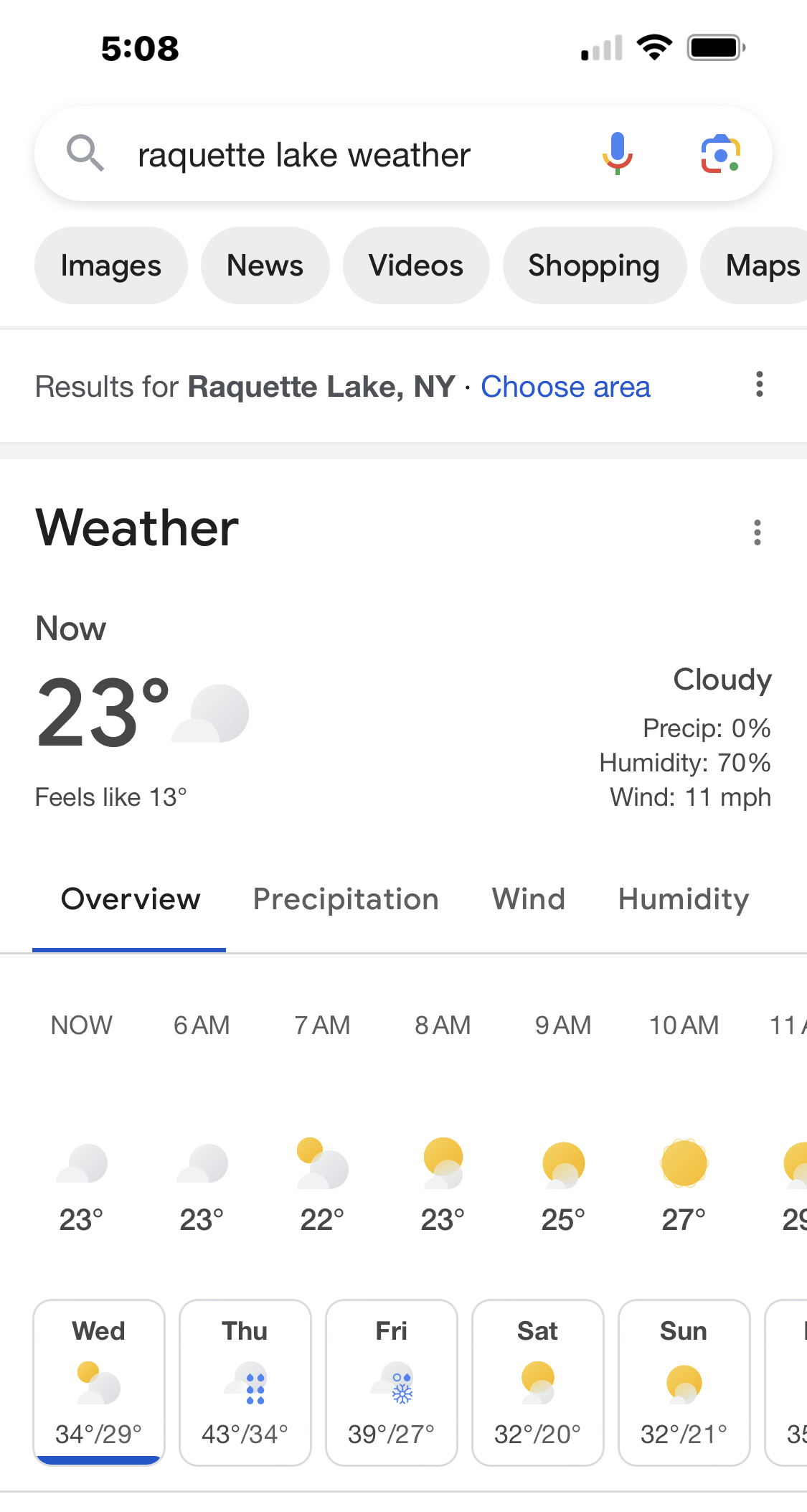
Task: Select Wed forecast card
Action: (99, 1383)
